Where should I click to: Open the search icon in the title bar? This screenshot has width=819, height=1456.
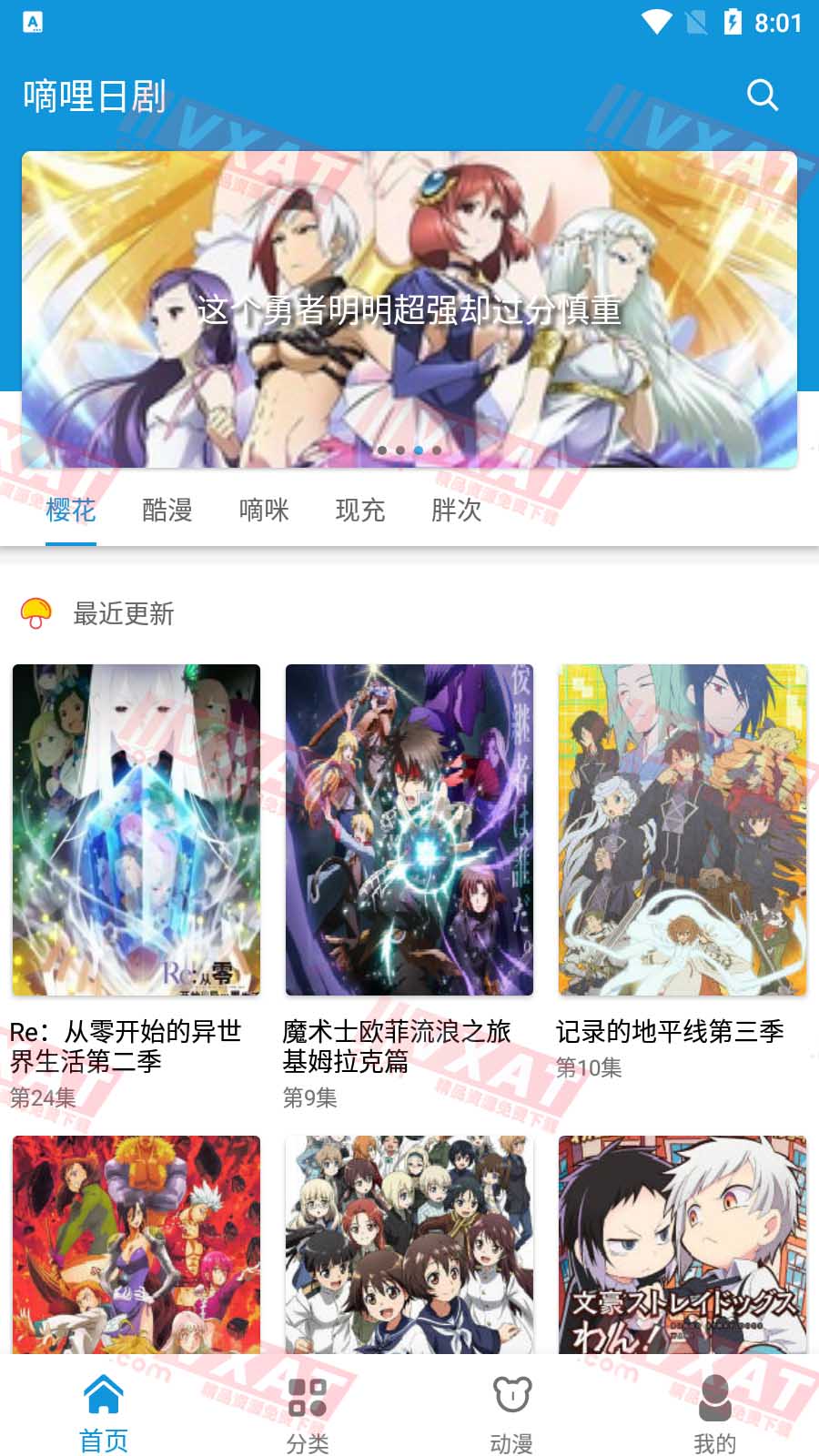[x=761, y=94]
